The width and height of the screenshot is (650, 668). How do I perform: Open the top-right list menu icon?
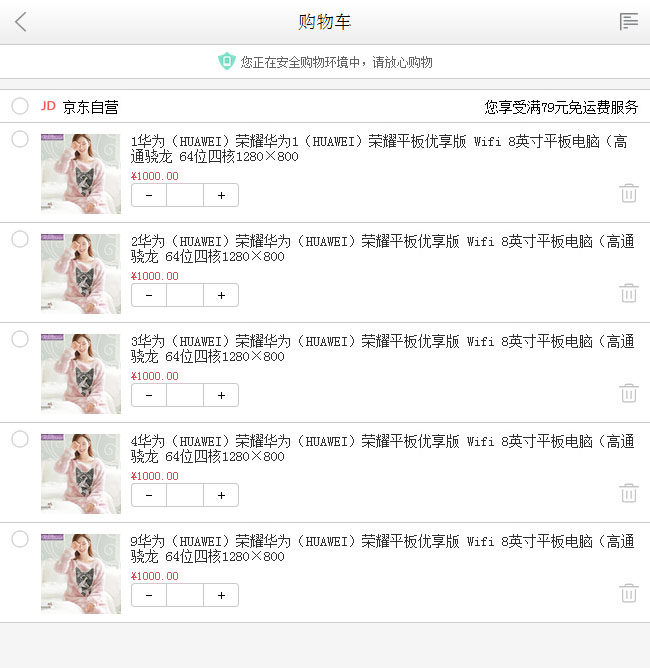coord(628,22)
